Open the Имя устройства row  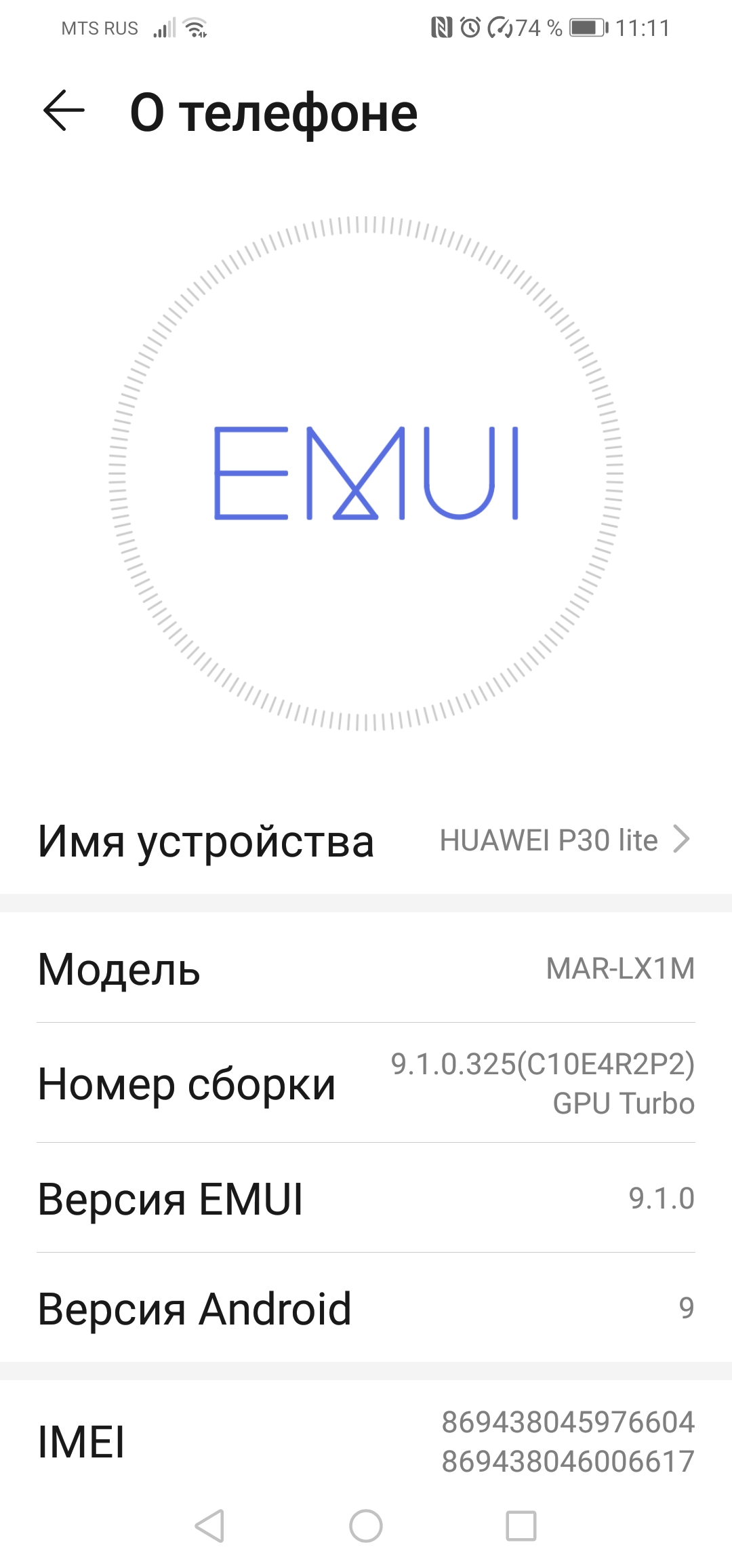point(366,841)
